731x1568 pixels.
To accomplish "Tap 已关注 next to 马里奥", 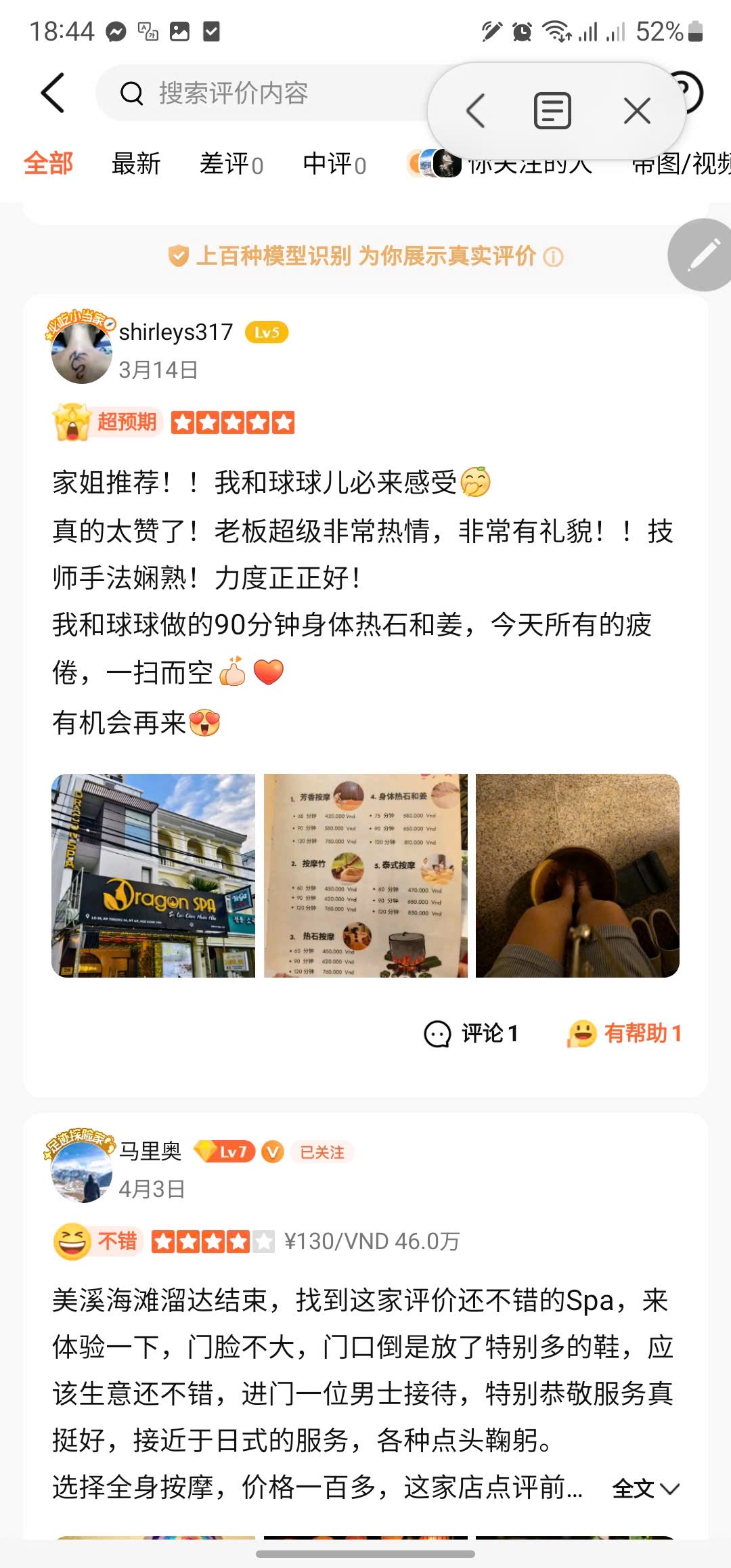I will (x=322, y=1152).
